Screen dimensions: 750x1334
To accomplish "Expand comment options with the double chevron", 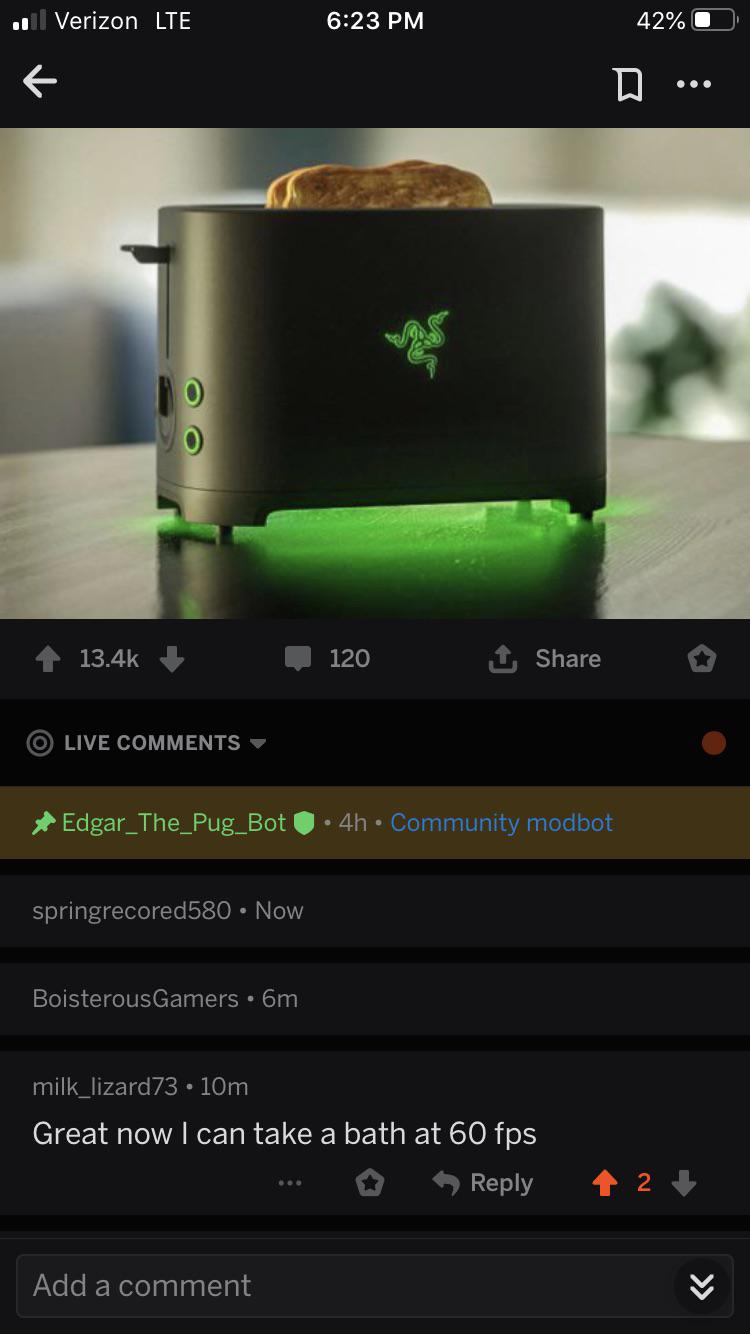I will pyautogui.click(x=701, y=1287).
